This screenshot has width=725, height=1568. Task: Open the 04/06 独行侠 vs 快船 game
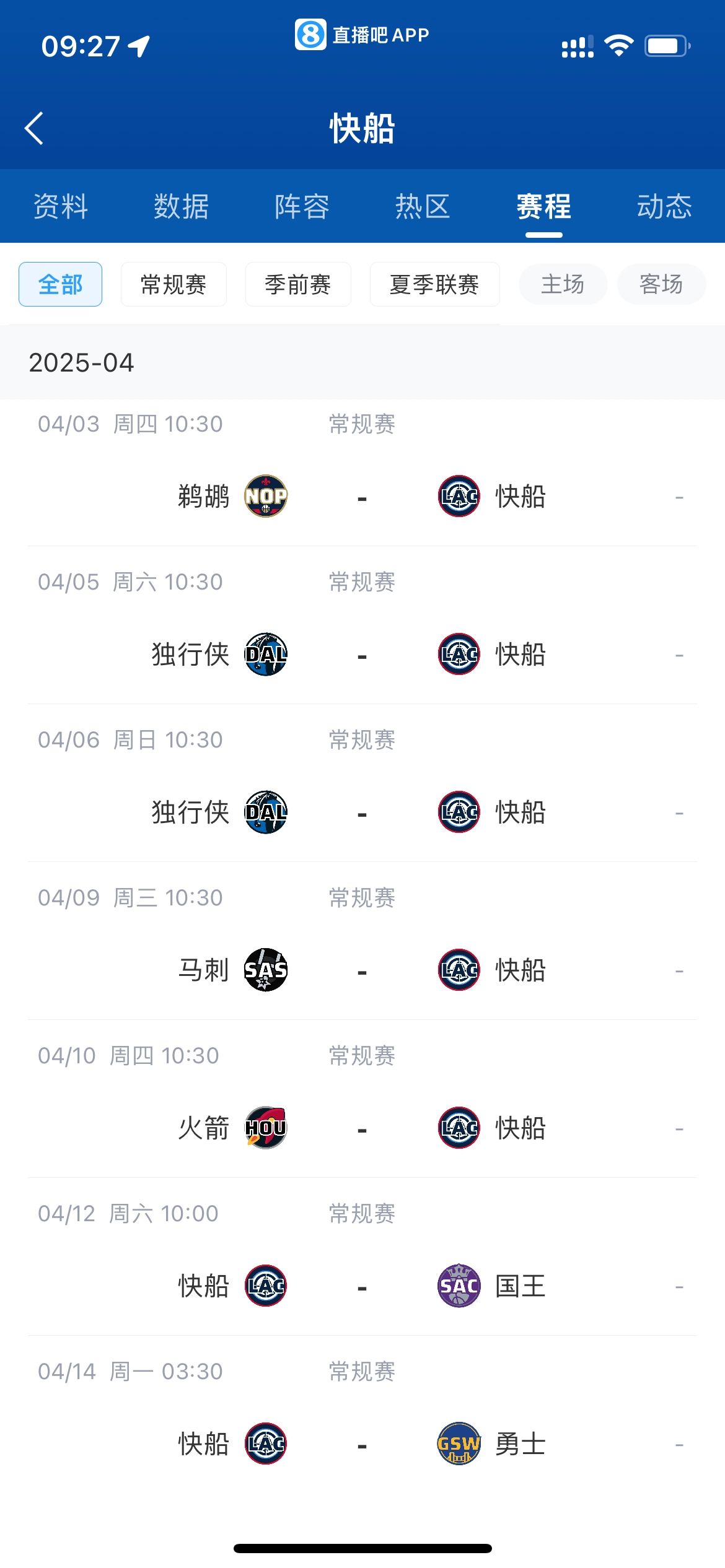(x=362, y=812)
